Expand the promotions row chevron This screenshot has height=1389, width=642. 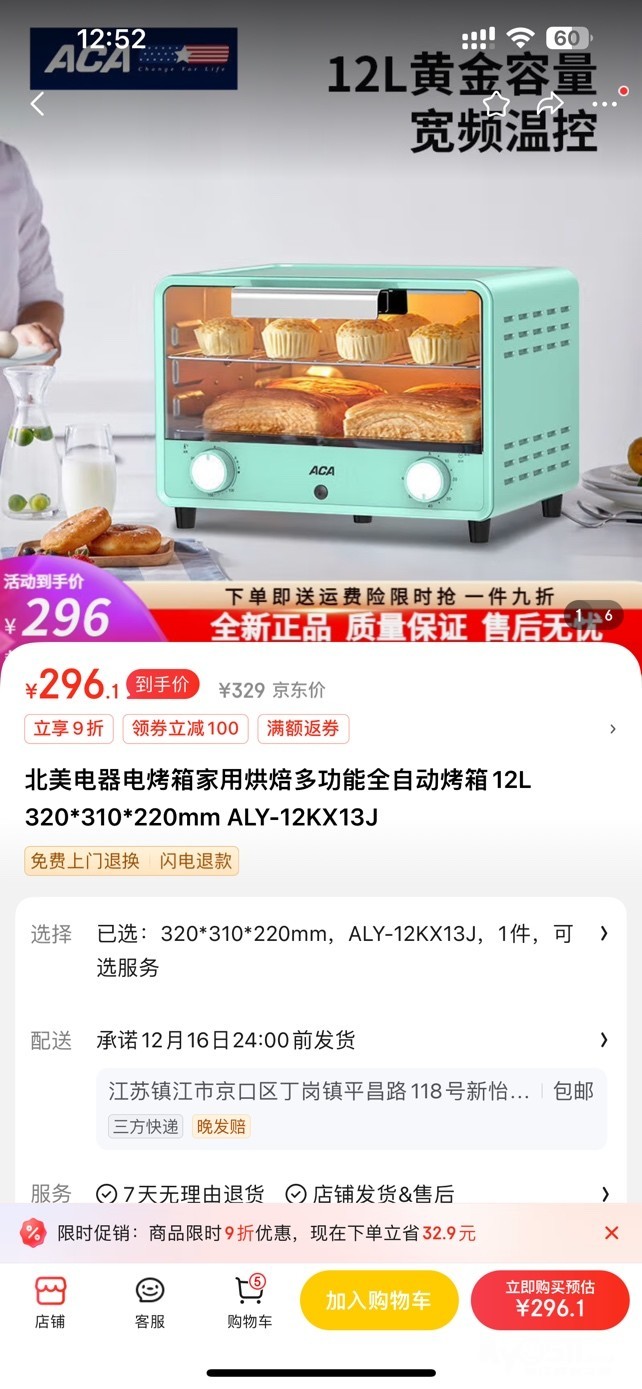tap(613, 729)
